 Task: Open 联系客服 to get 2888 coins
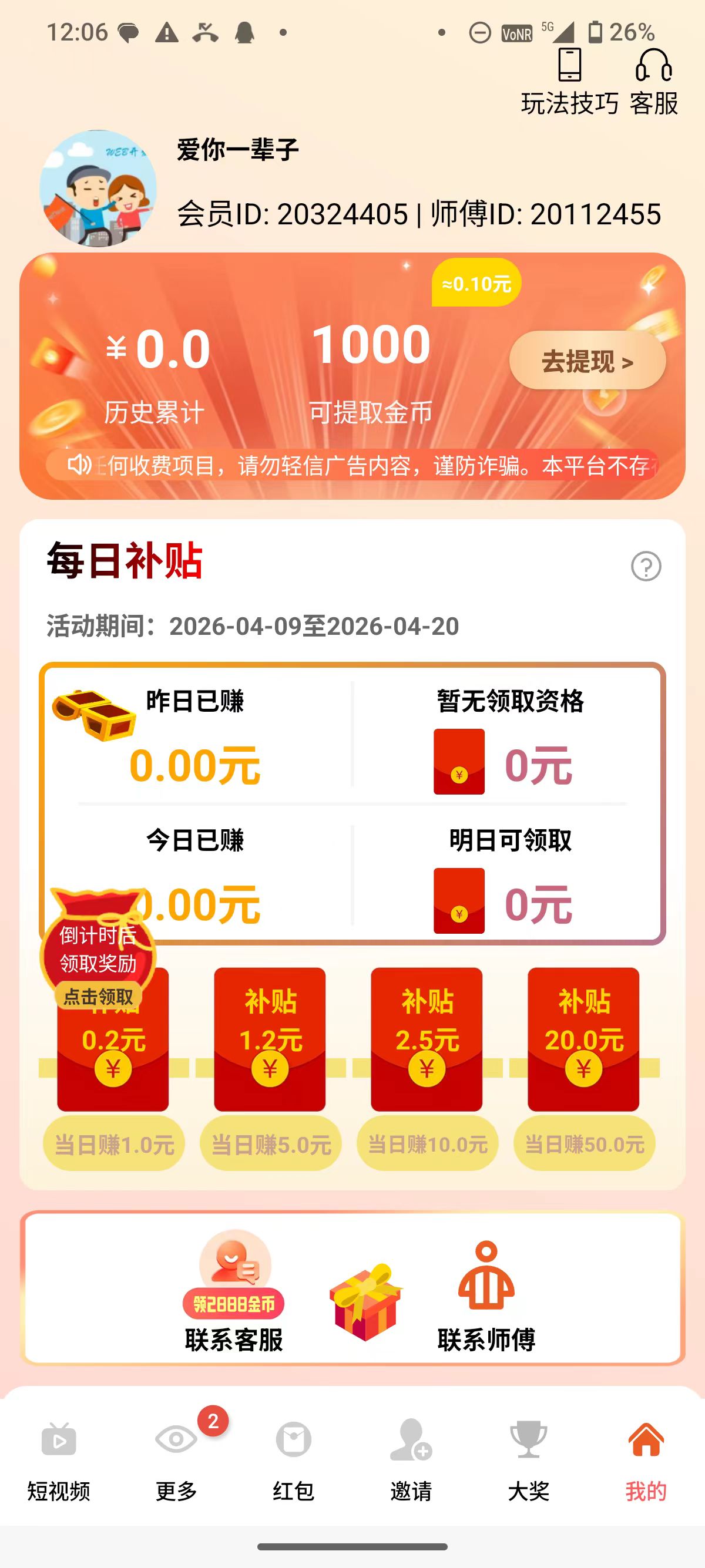(x=234, y=1289)
